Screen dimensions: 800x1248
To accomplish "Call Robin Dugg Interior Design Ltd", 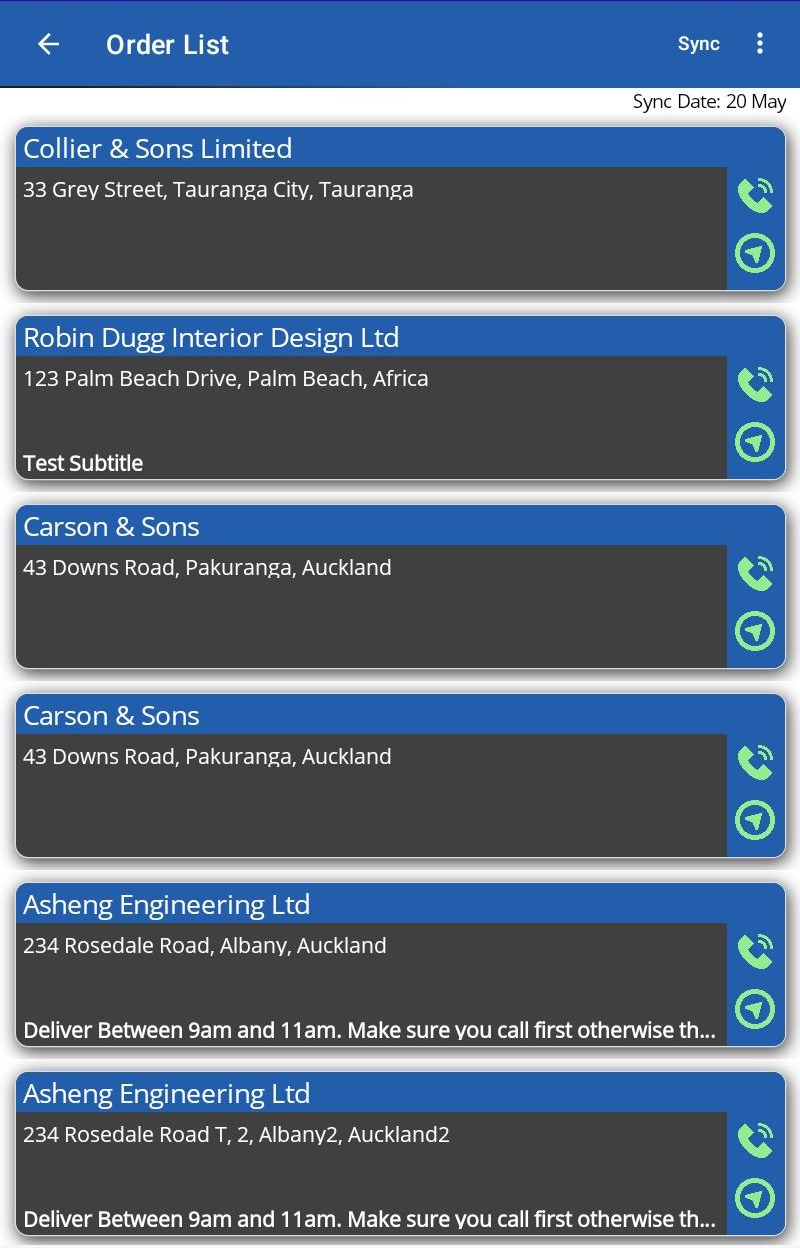I will coord(755,385).
